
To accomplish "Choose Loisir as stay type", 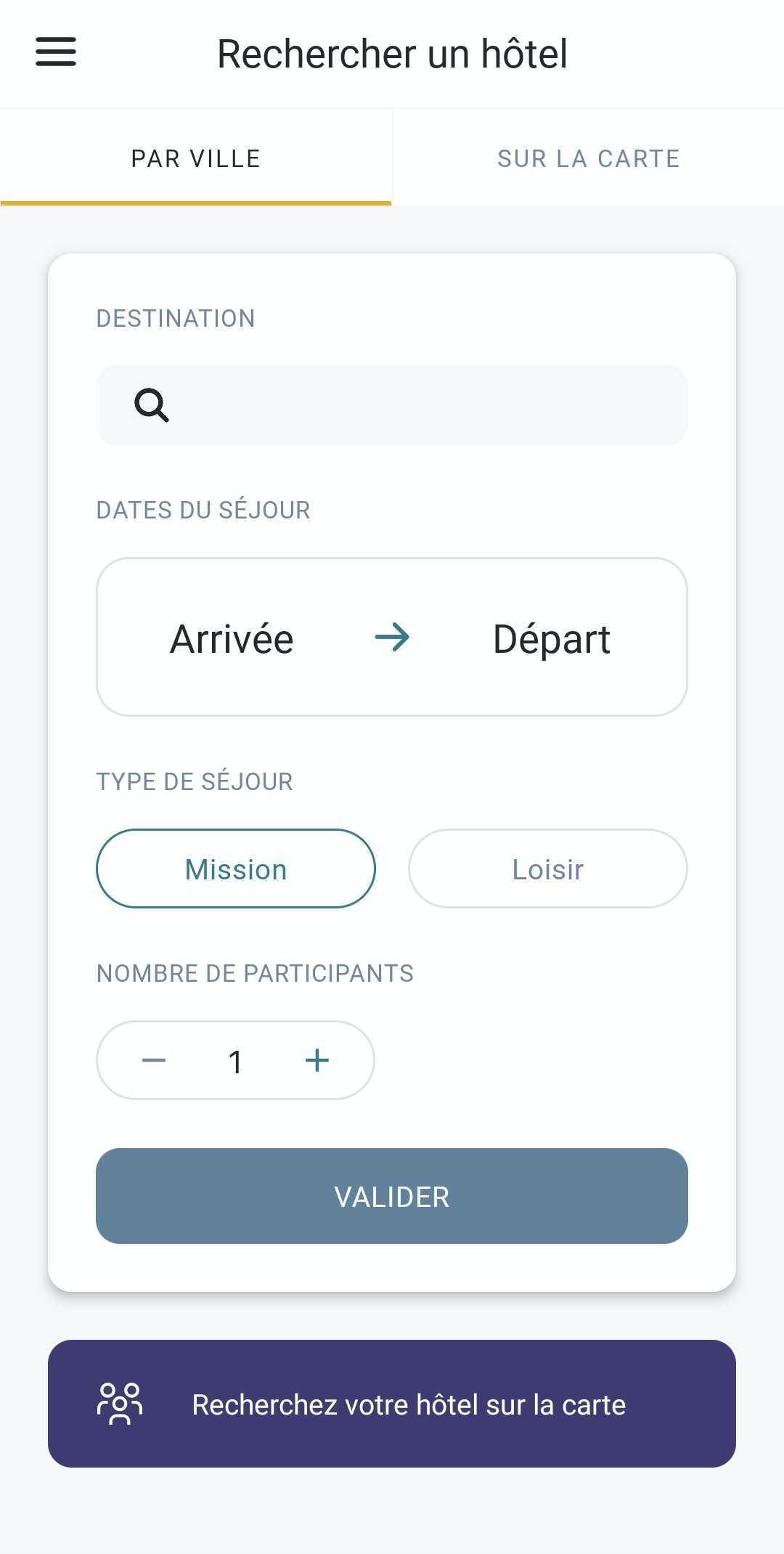I will (548, 868).
